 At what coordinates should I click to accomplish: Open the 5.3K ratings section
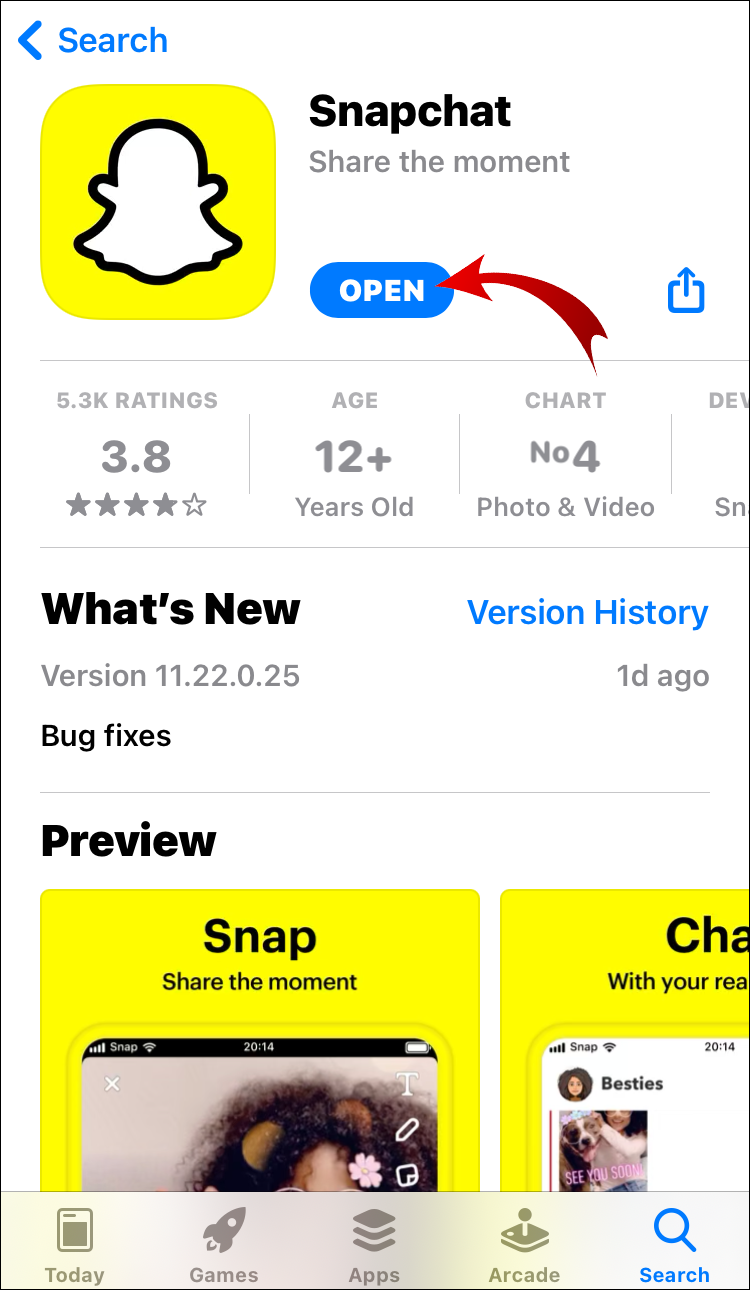point(137,457)
